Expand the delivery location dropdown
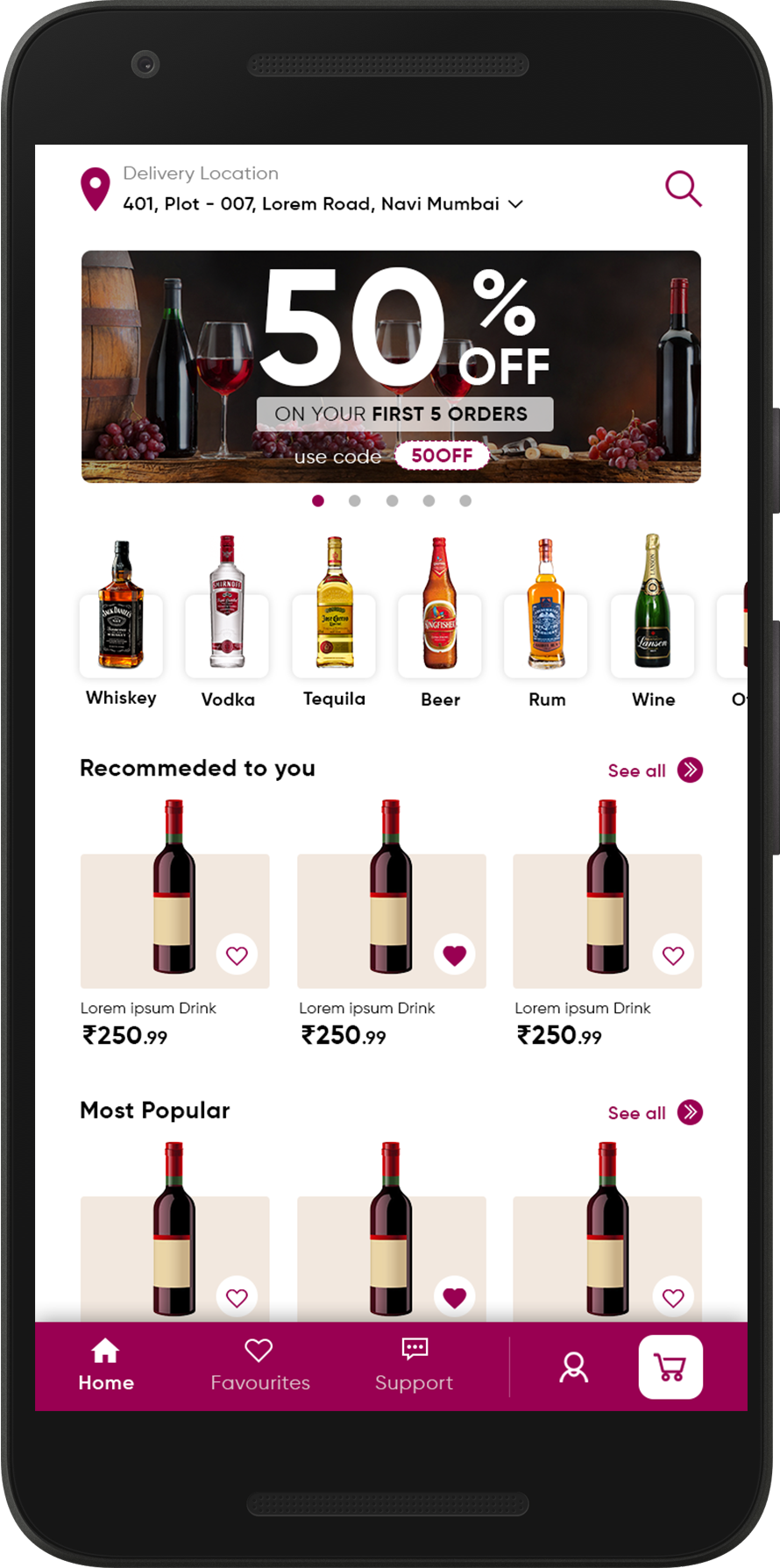This screenshot has width=780, height=1568. 515,204
